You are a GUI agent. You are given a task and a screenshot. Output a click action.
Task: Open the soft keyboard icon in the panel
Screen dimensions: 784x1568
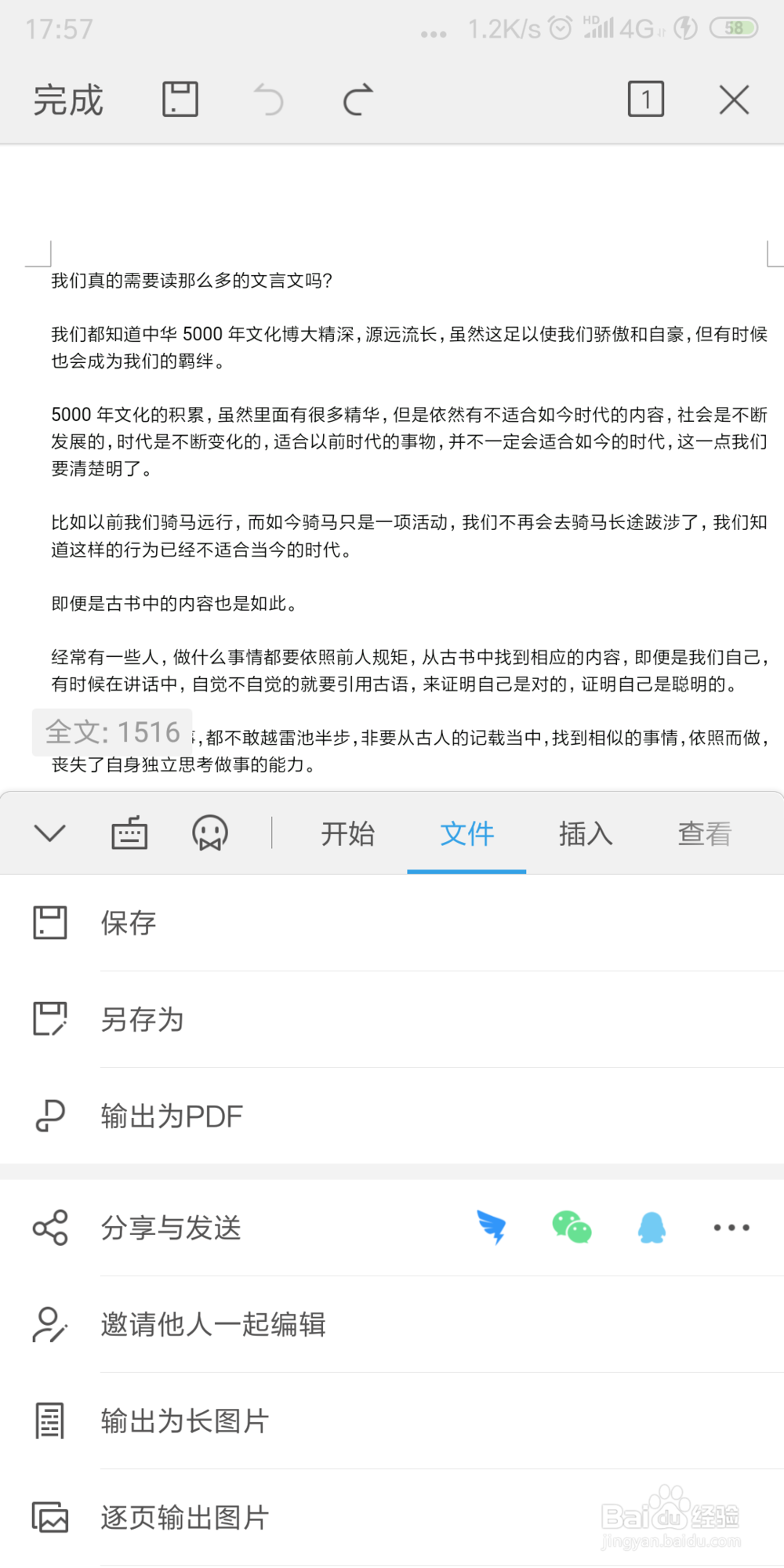pos(129,833)
